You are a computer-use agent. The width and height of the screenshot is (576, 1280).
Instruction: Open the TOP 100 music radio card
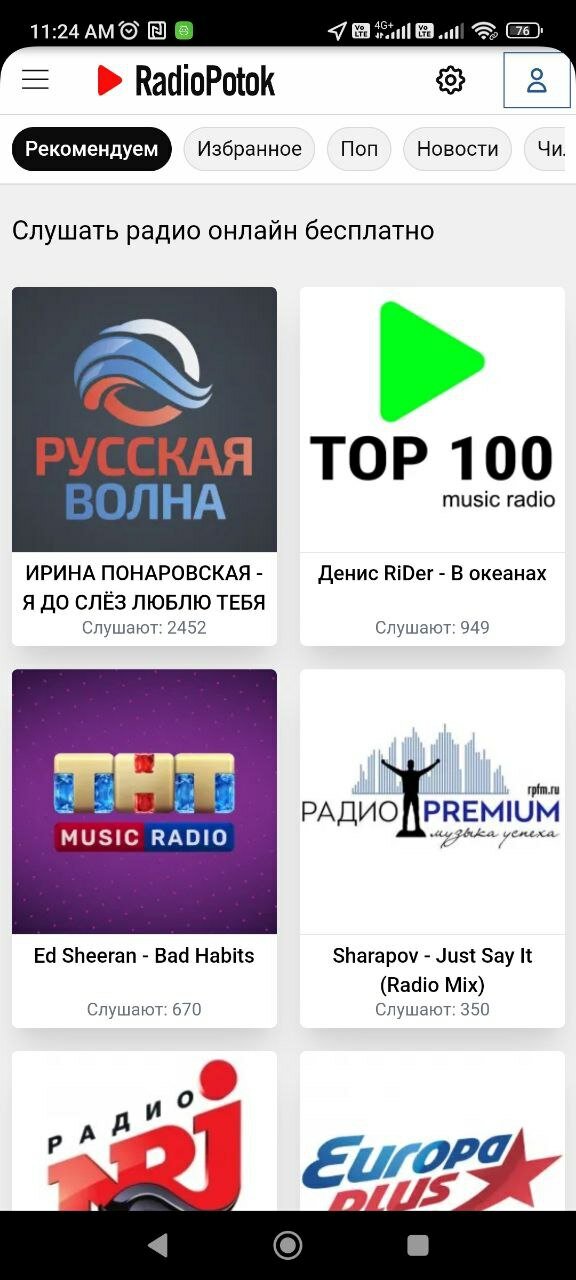click(x=432, y=466)
